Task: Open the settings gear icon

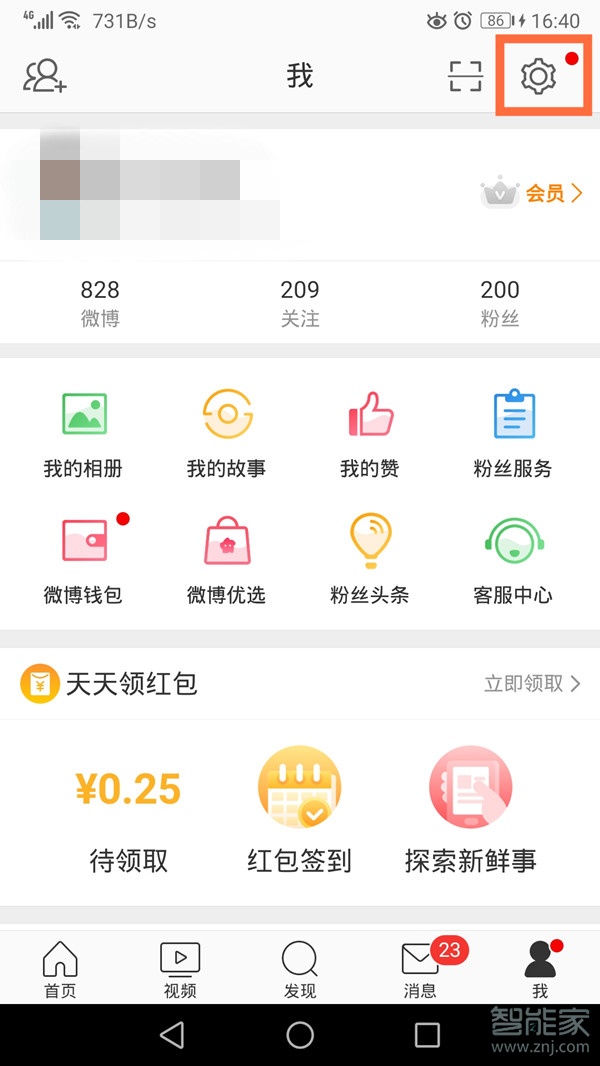Action: (x=539, y=76)
